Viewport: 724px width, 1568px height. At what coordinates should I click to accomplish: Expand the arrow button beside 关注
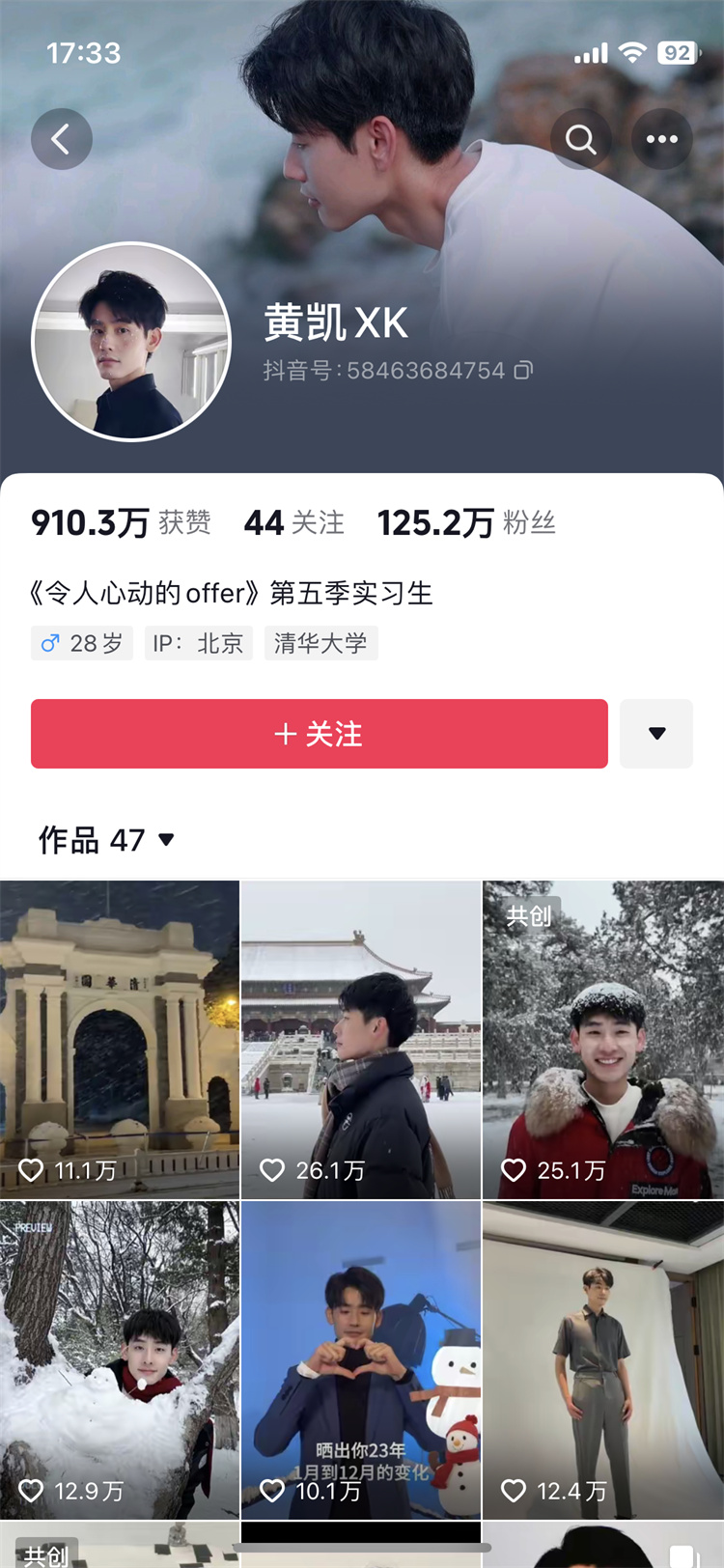tap(656, 734)
